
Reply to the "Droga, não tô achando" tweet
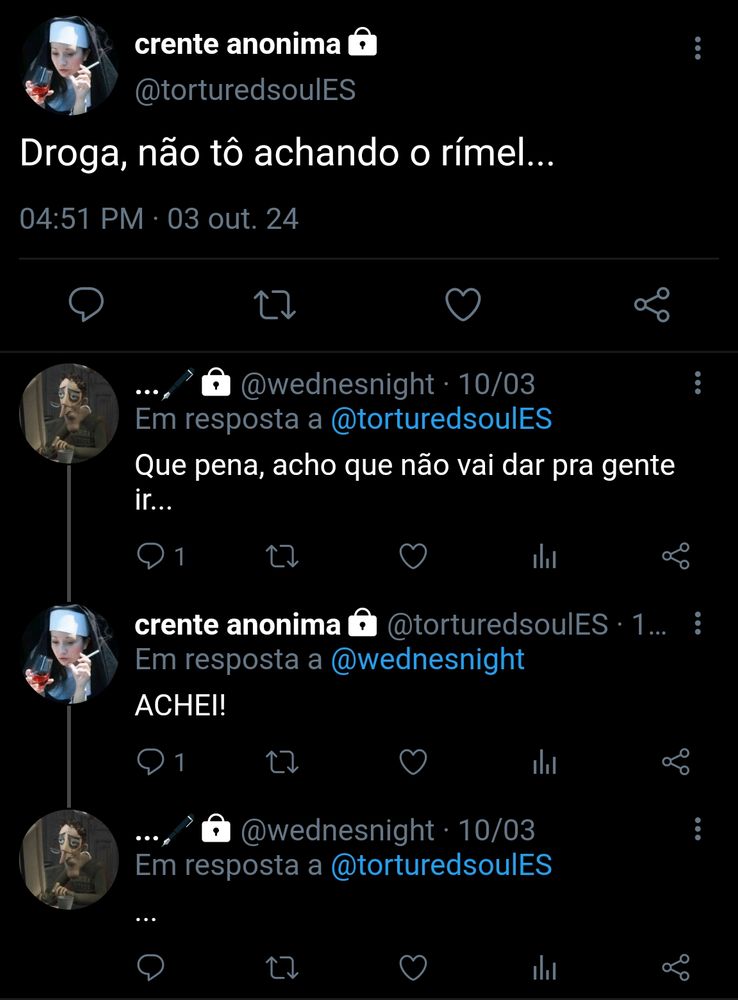click(x=86, y=305)
